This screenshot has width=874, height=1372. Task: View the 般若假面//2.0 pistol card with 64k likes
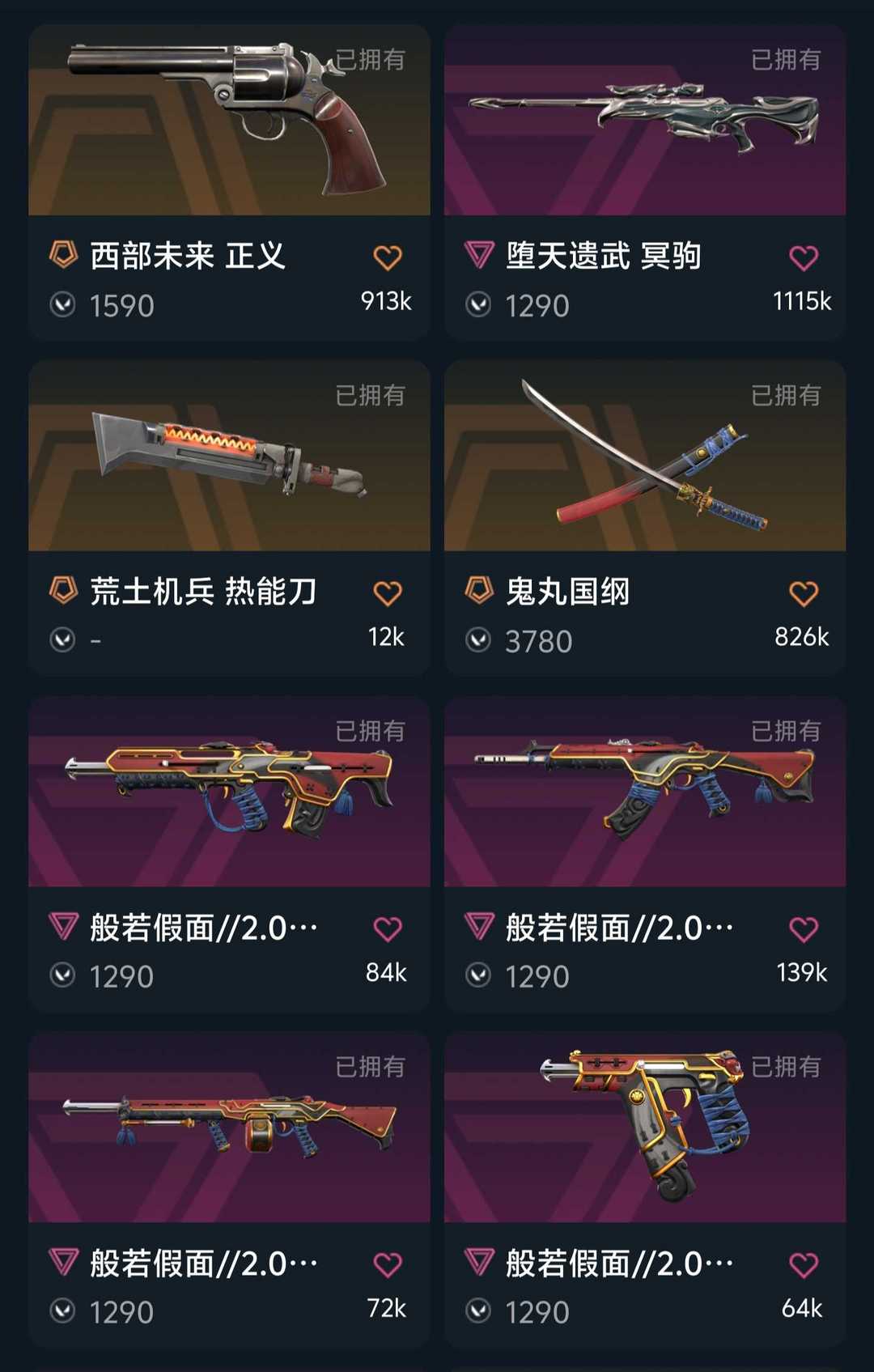coord(645,1129)
